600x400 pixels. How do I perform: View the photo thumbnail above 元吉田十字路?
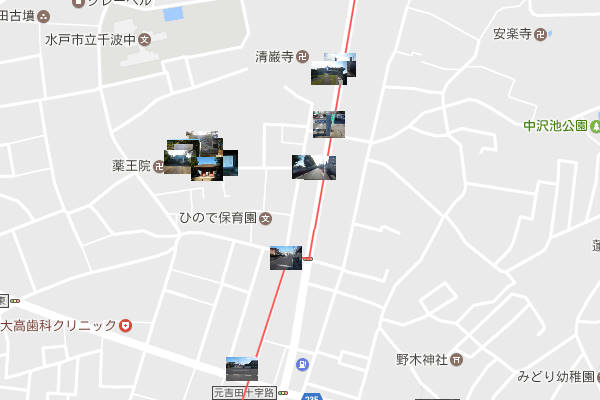(x=242, y=368)
